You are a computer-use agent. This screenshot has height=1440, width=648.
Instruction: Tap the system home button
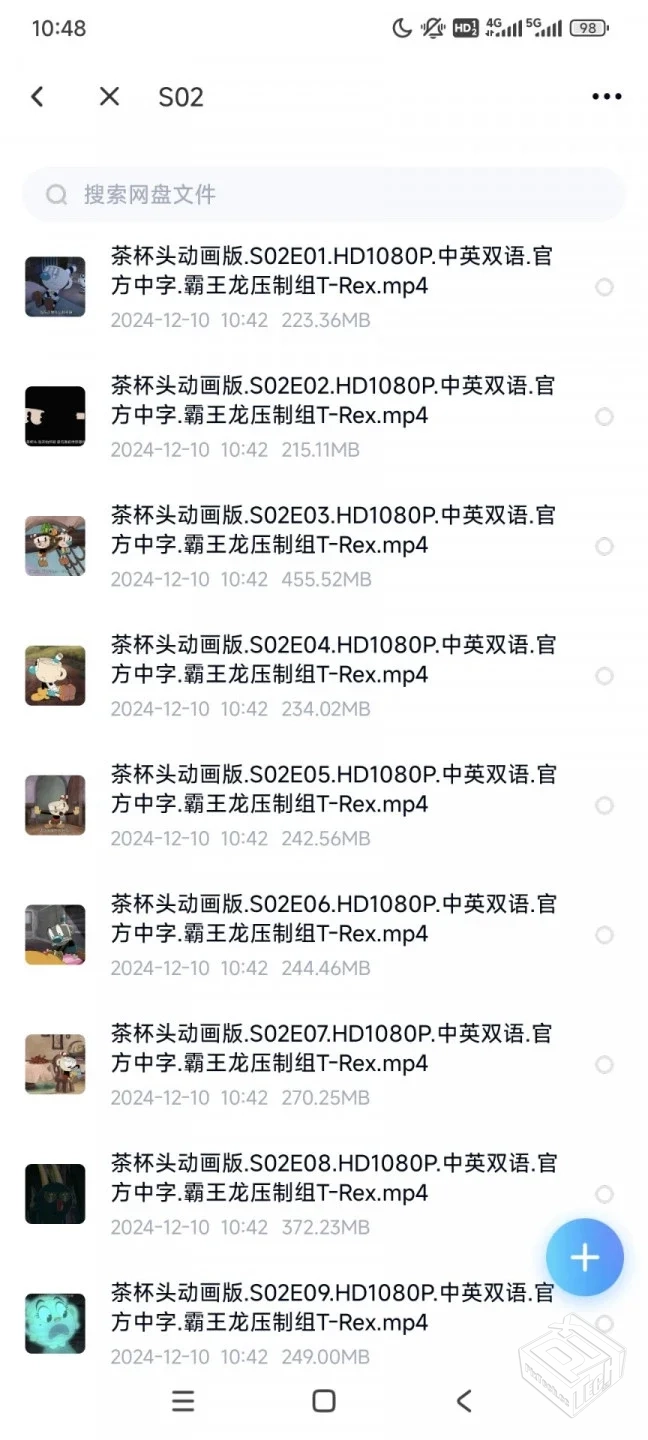click(323, 1401)
